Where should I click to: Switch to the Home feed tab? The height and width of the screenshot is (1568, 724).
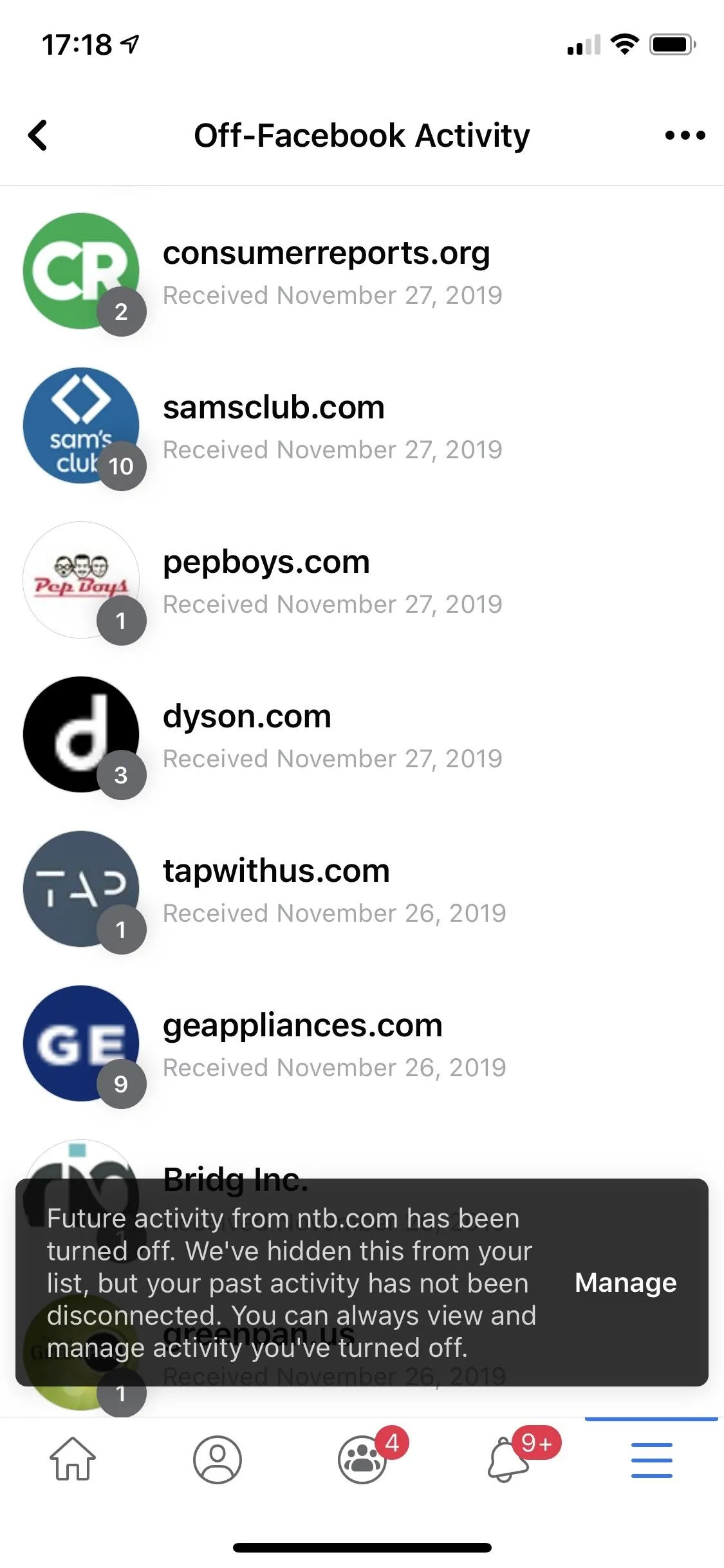73,1459
